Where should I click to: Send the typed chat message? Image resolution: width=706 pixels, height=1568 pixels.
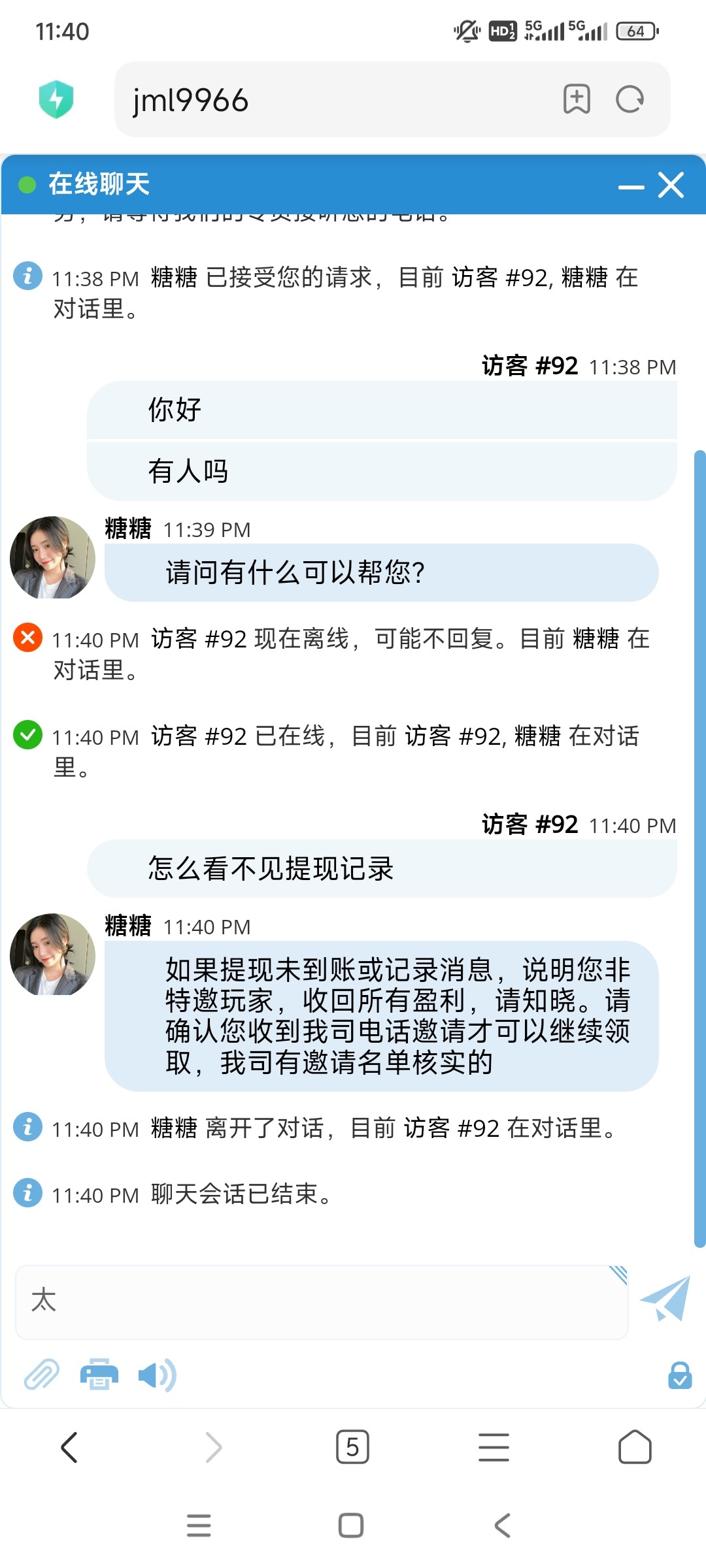pos(665,1299)
